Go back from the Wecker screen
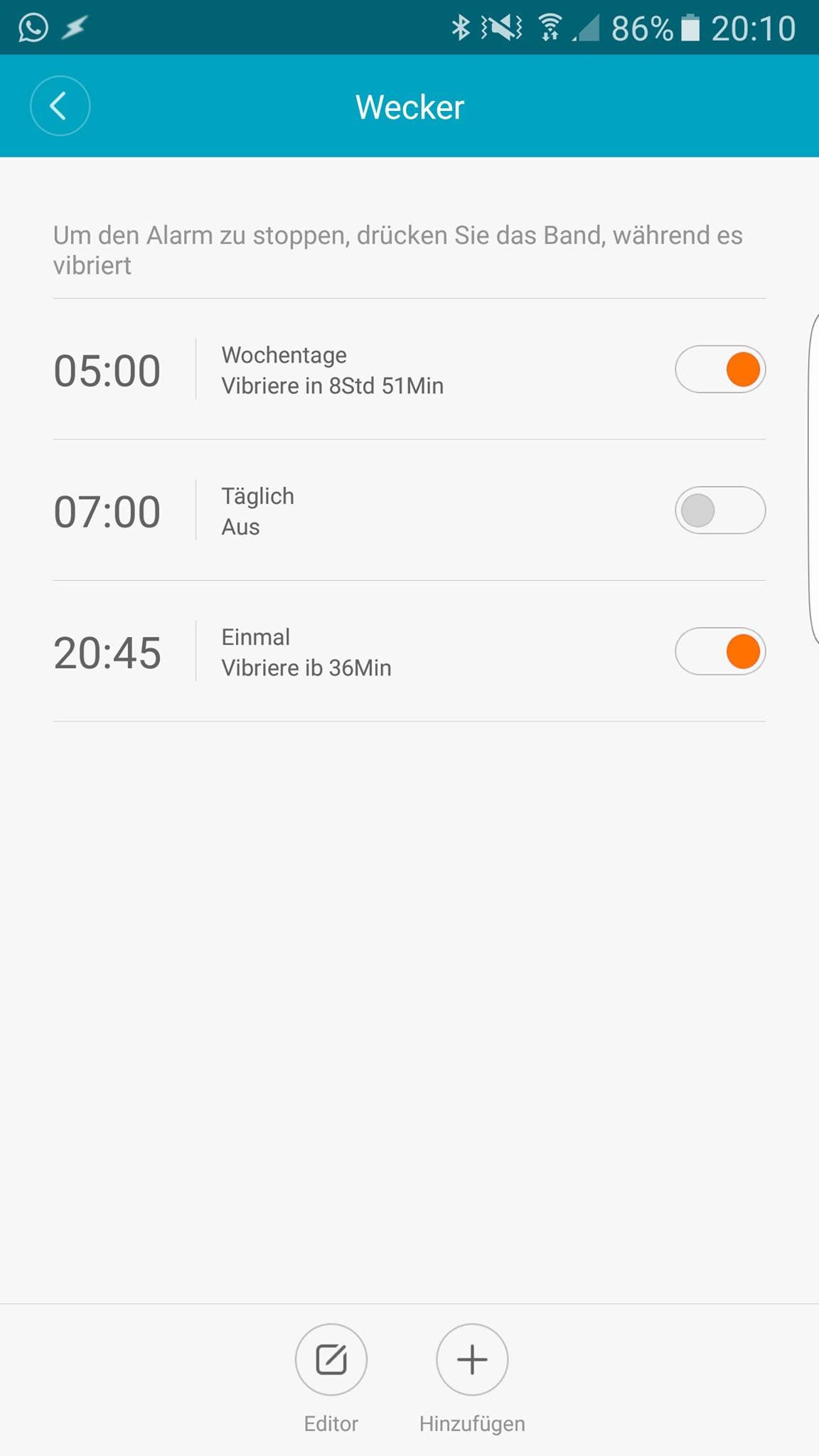This screenshot has height=1456, width=819. pos(60,107)
